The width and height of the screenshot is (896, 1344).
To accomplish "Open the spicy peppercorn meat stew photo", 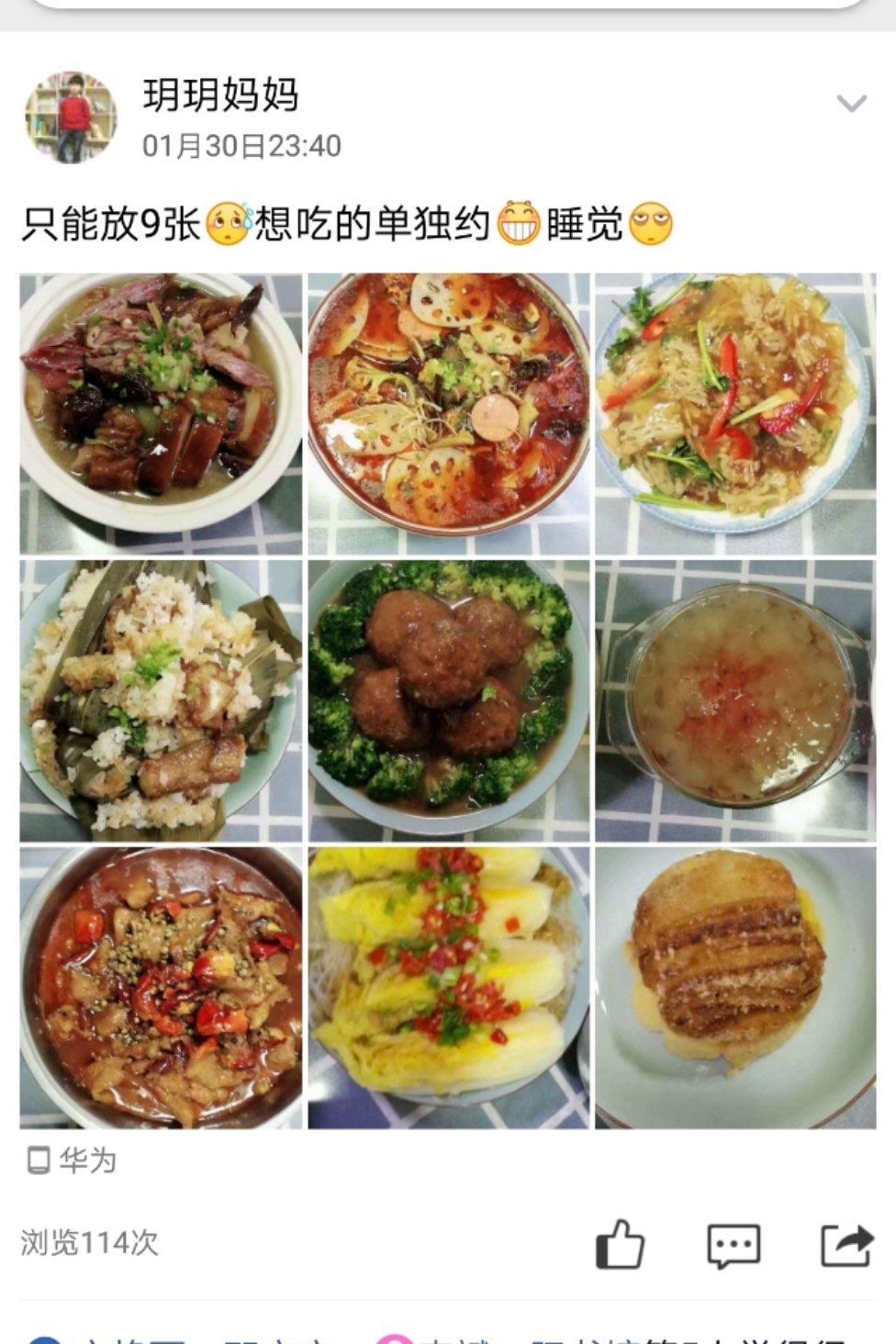I will tap(161, 988).
